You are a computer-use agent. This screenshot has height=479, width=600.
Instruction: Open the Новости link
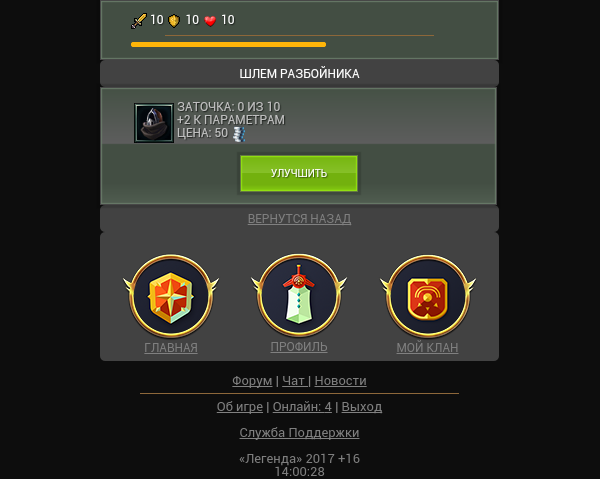pos(340,381)
